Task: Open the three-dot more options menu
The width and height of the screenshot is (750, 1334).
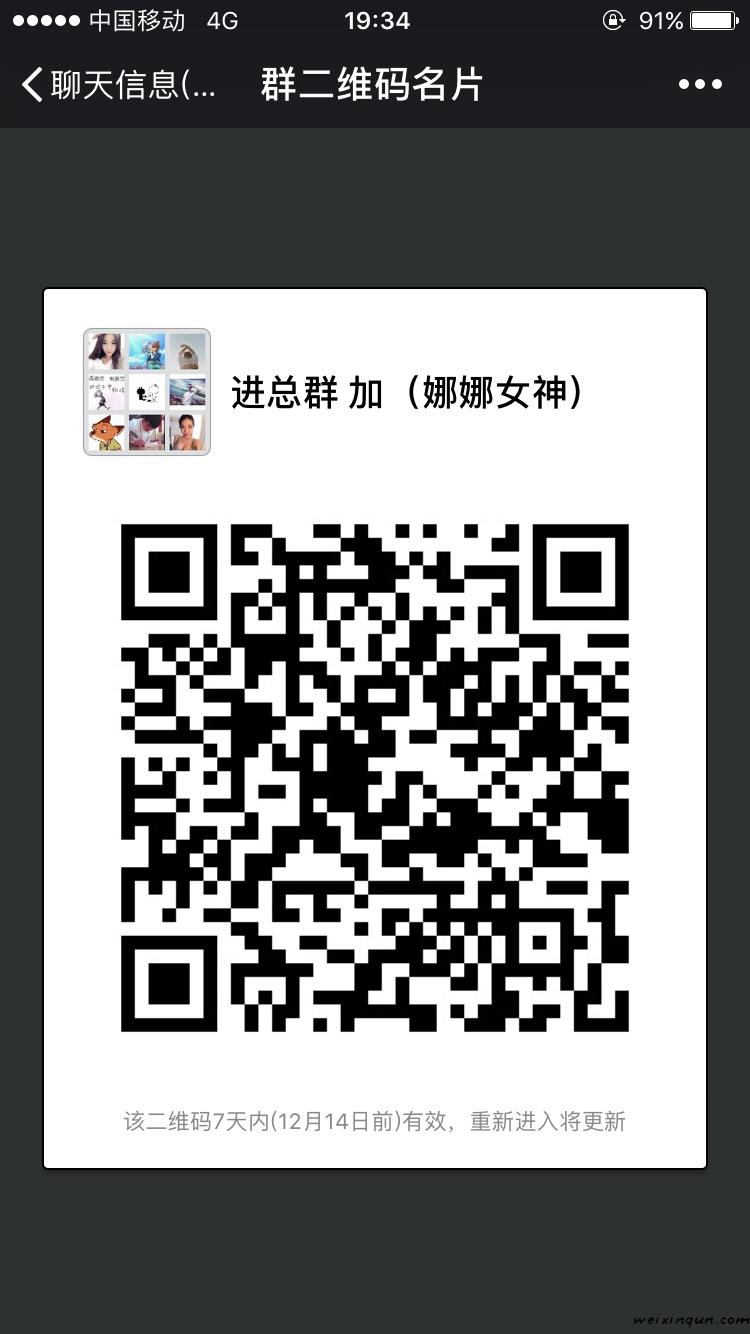Action: [x=699, y=85]
